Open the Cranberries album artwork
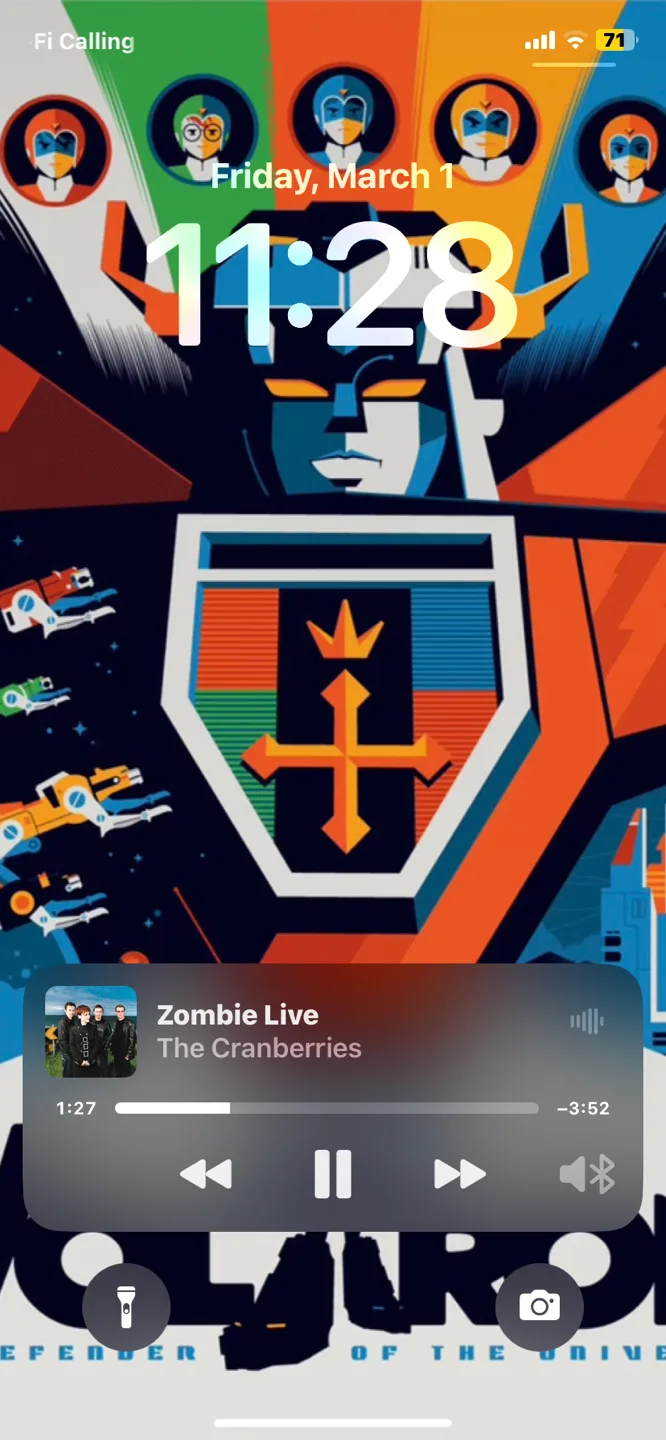Viewport: 666px width, 1440px height. pyautogui.click(x=91, y=1031)
